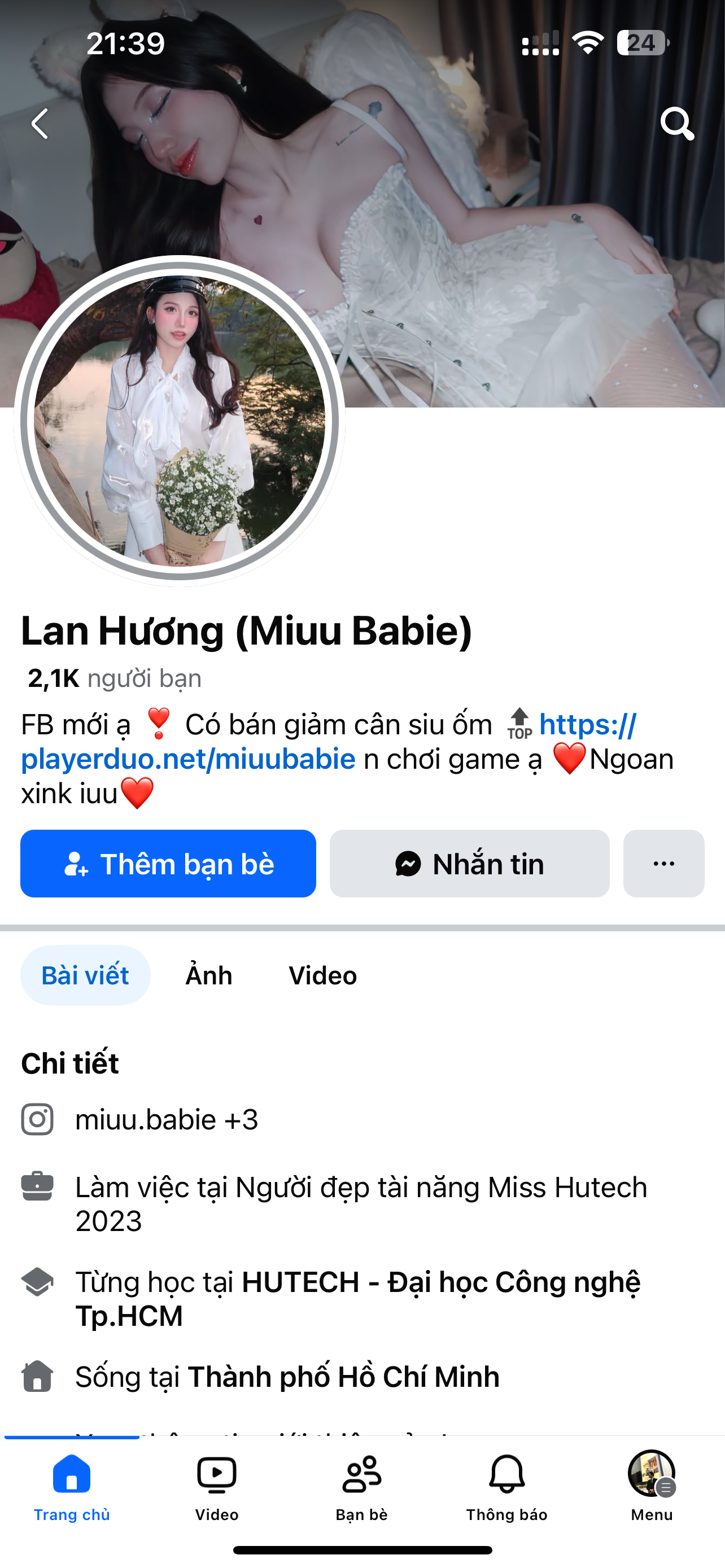This screenshot has width=725, height=1568.
Task: Switch to the Ảnh tab
Action: (209, 975)
